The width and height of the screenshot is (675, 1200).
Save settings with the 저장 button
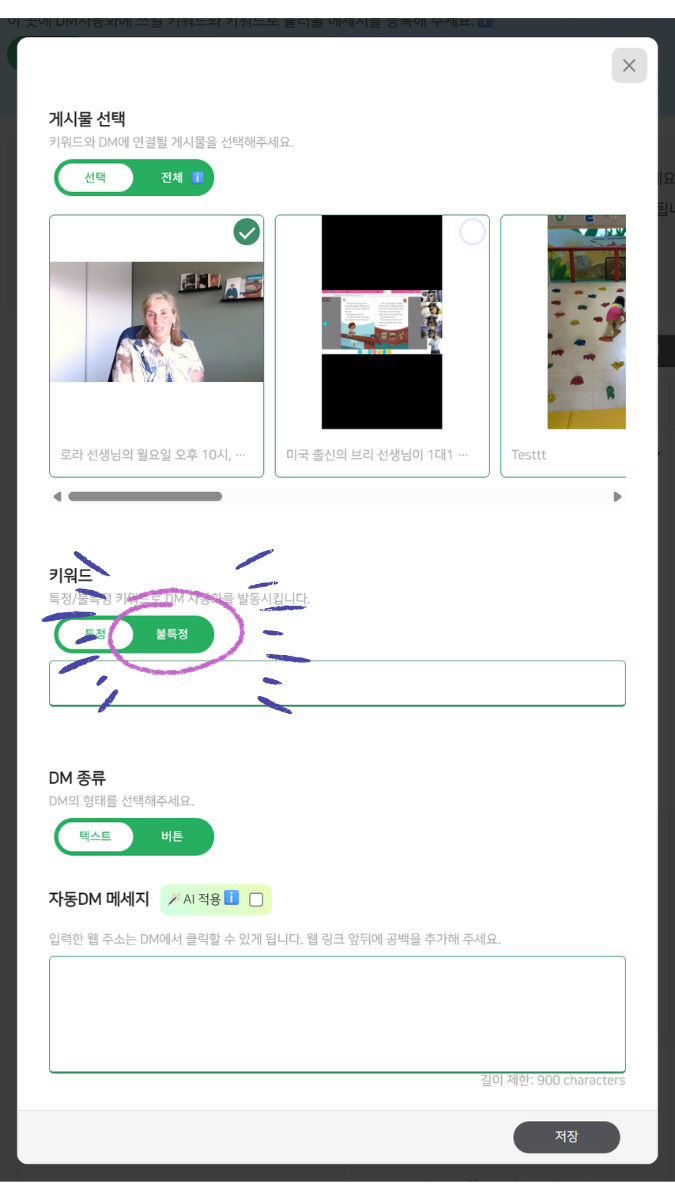point(566,1137)
